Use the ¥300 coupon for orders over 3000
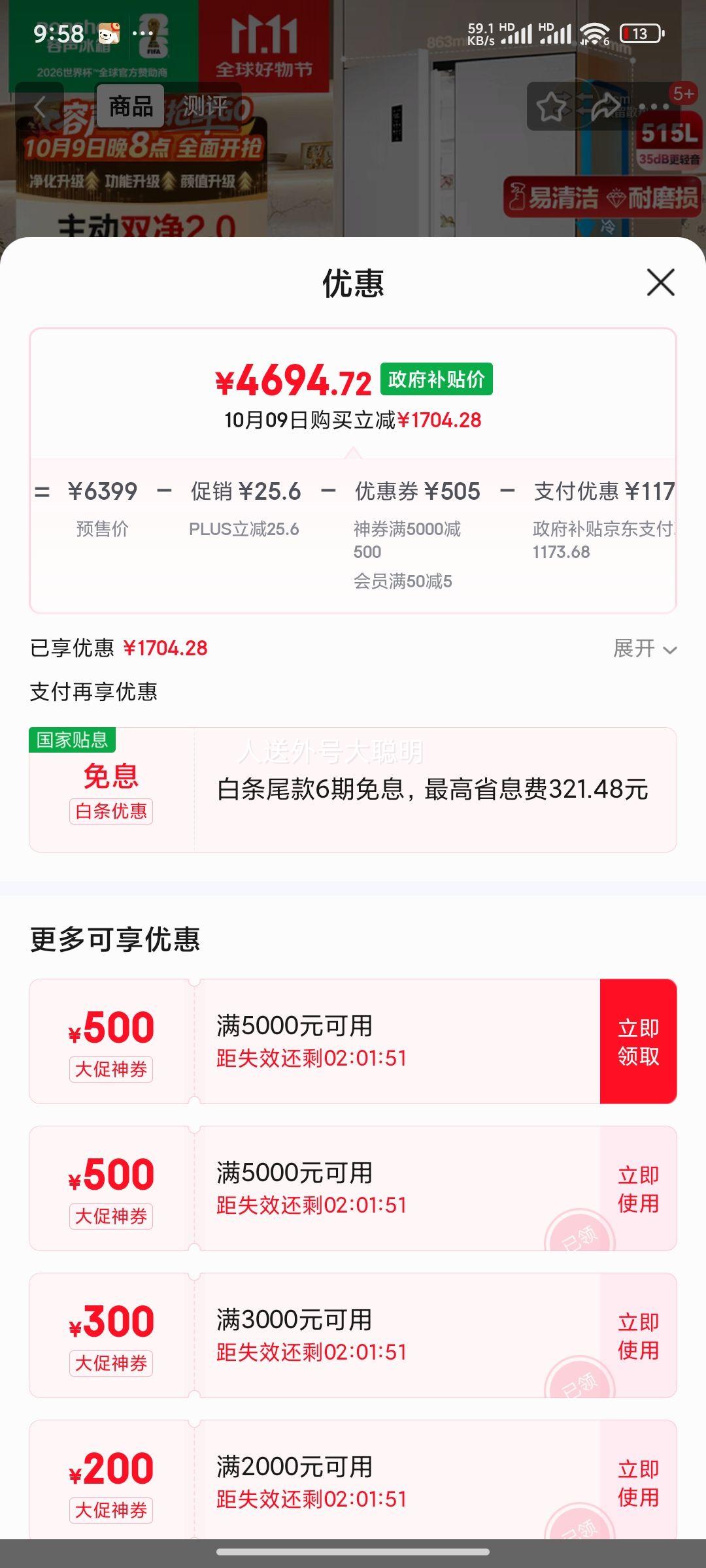706x1568 pixels. [x=638, y=1335]
